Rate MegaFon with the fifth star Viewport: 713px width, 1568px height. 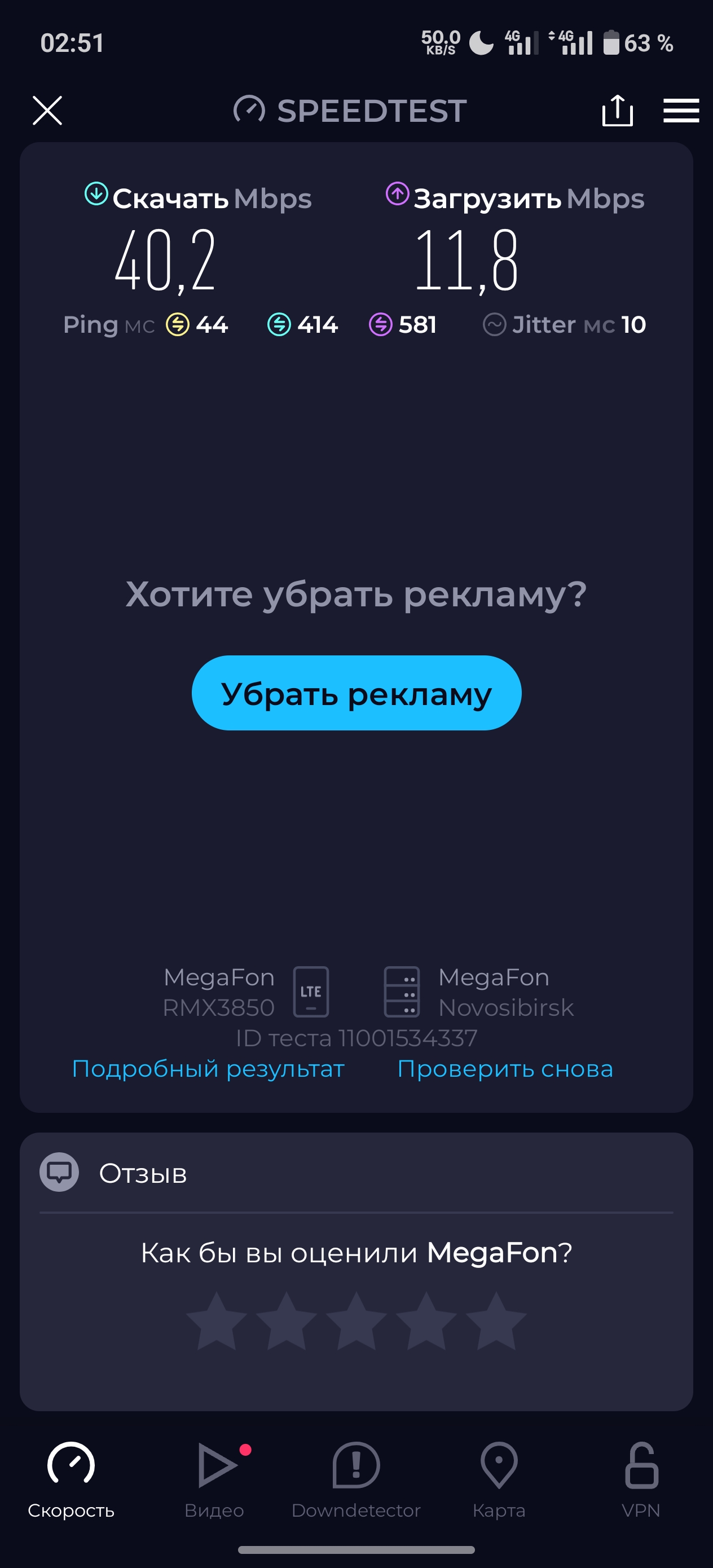[x=496, y=1321]
